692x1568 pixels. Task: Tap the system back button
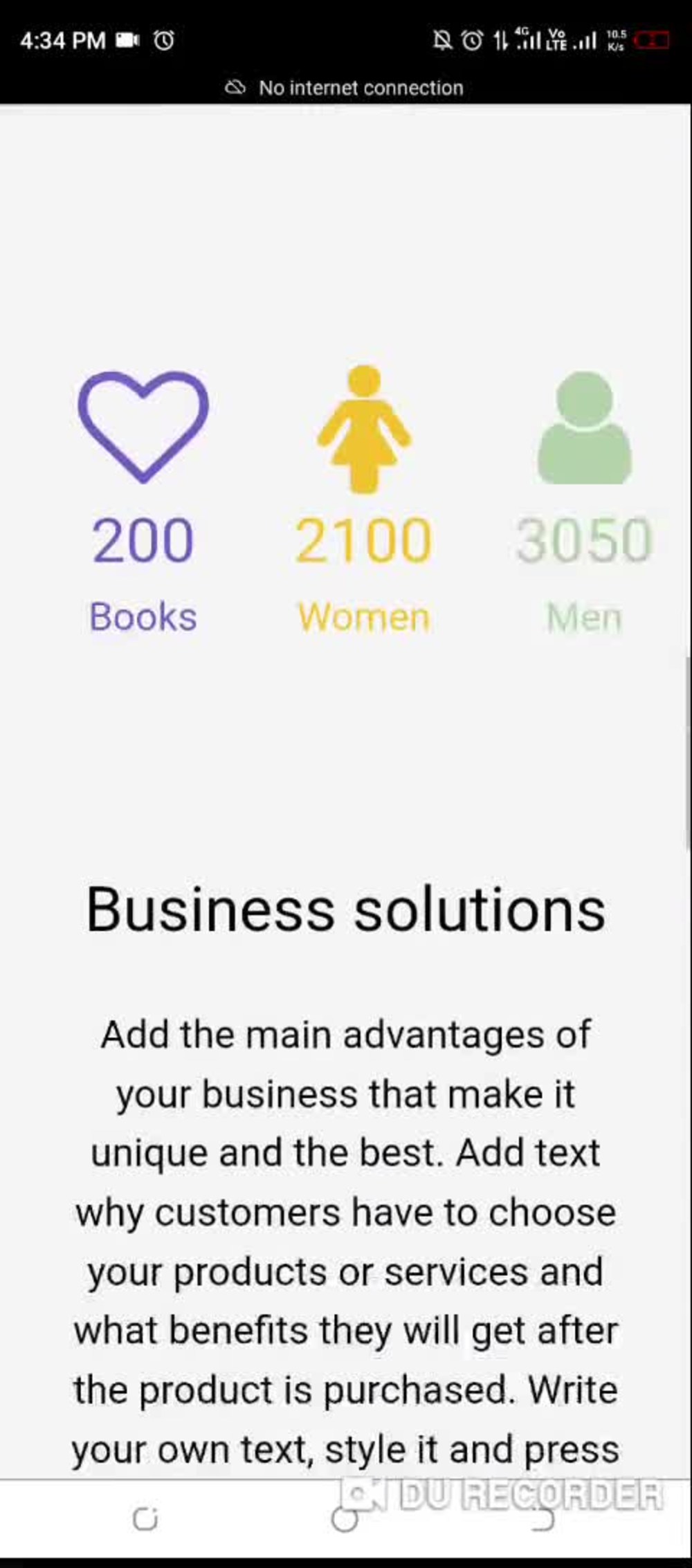544,1520
